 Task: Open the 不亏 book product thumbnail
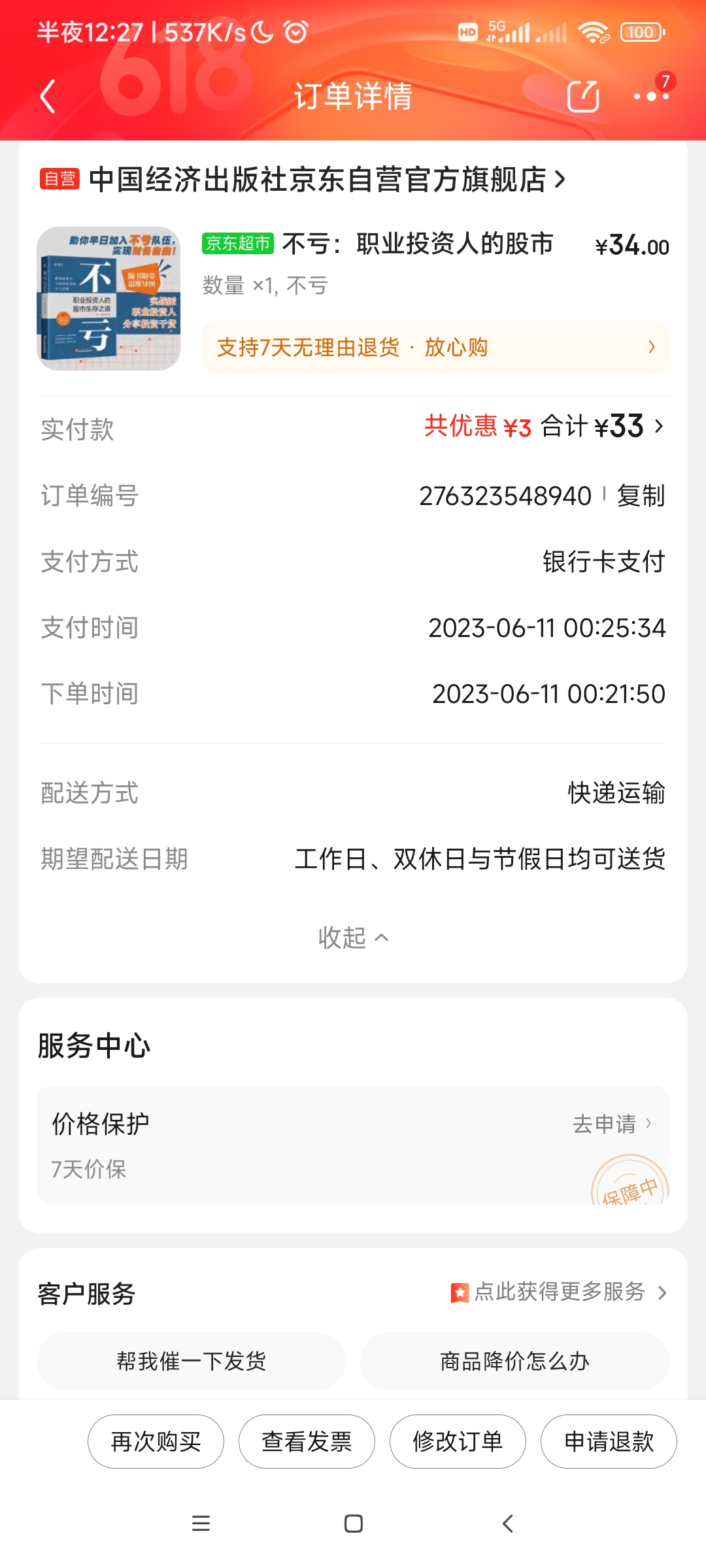pos(109,299)
